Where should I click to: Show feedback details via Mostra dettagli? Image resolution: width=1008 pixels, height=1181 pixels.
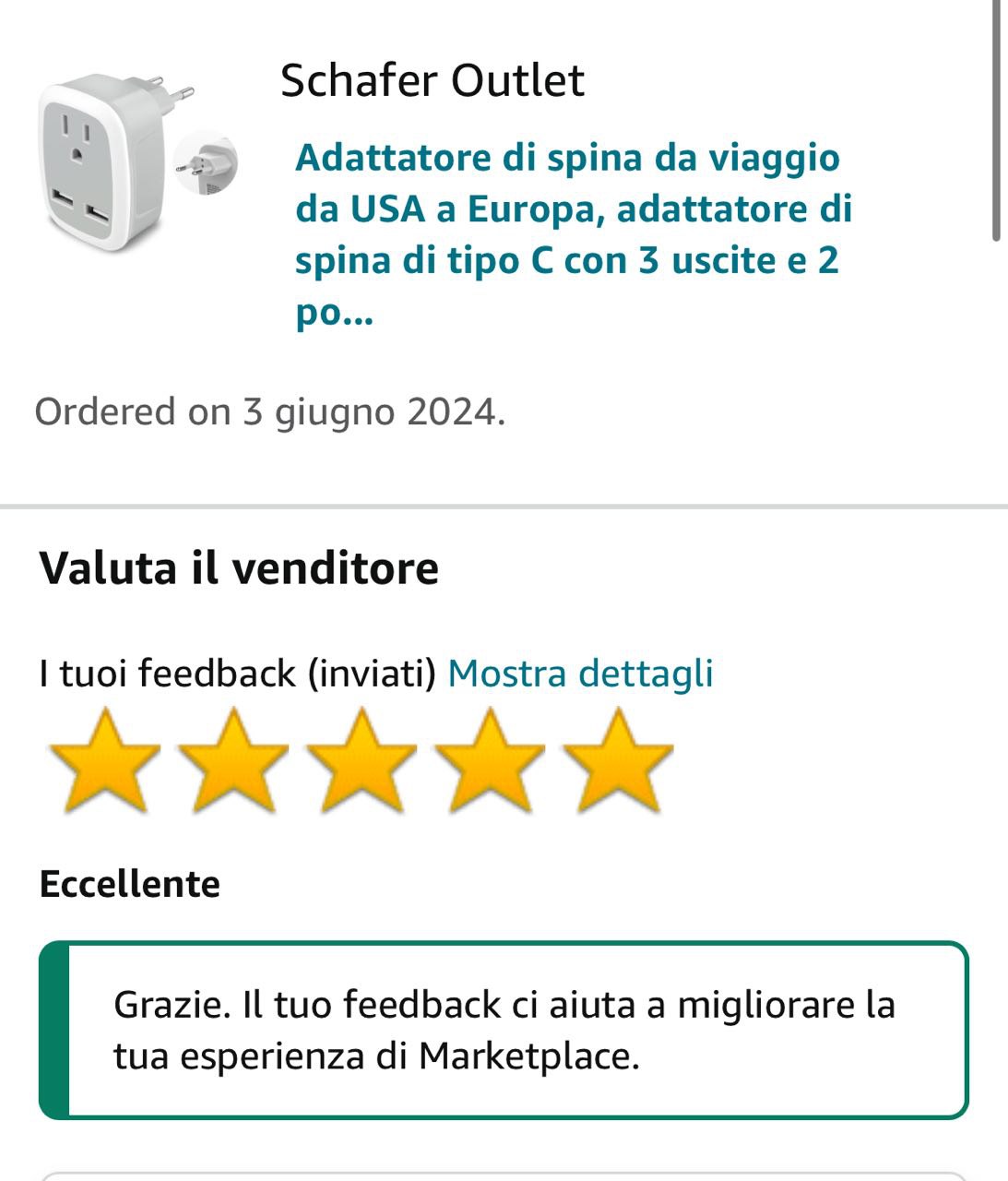580,674
